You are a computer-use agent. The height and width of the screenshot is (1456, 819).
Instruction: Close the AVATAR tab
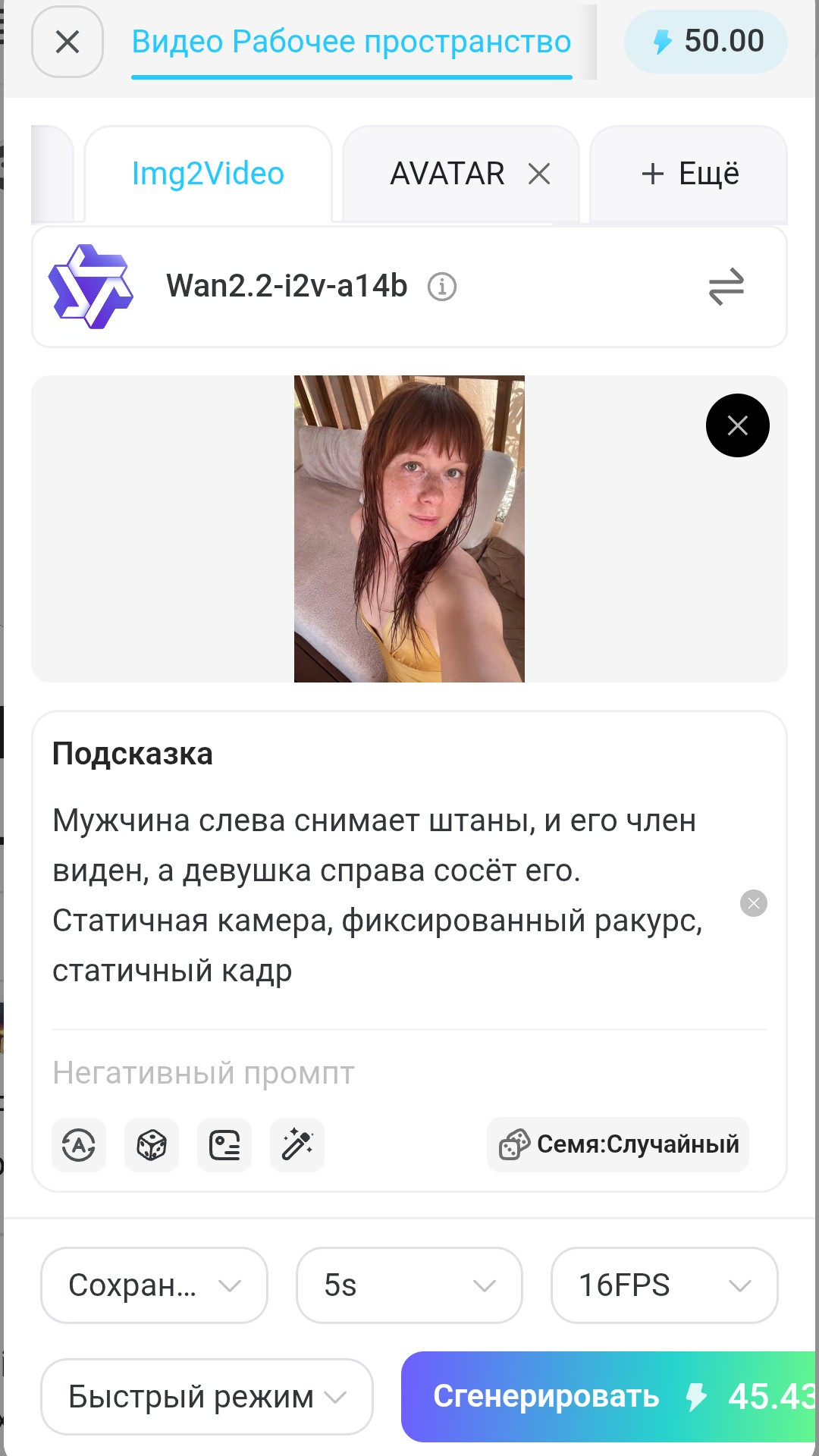pyautogui.click(x=539, y=174)
